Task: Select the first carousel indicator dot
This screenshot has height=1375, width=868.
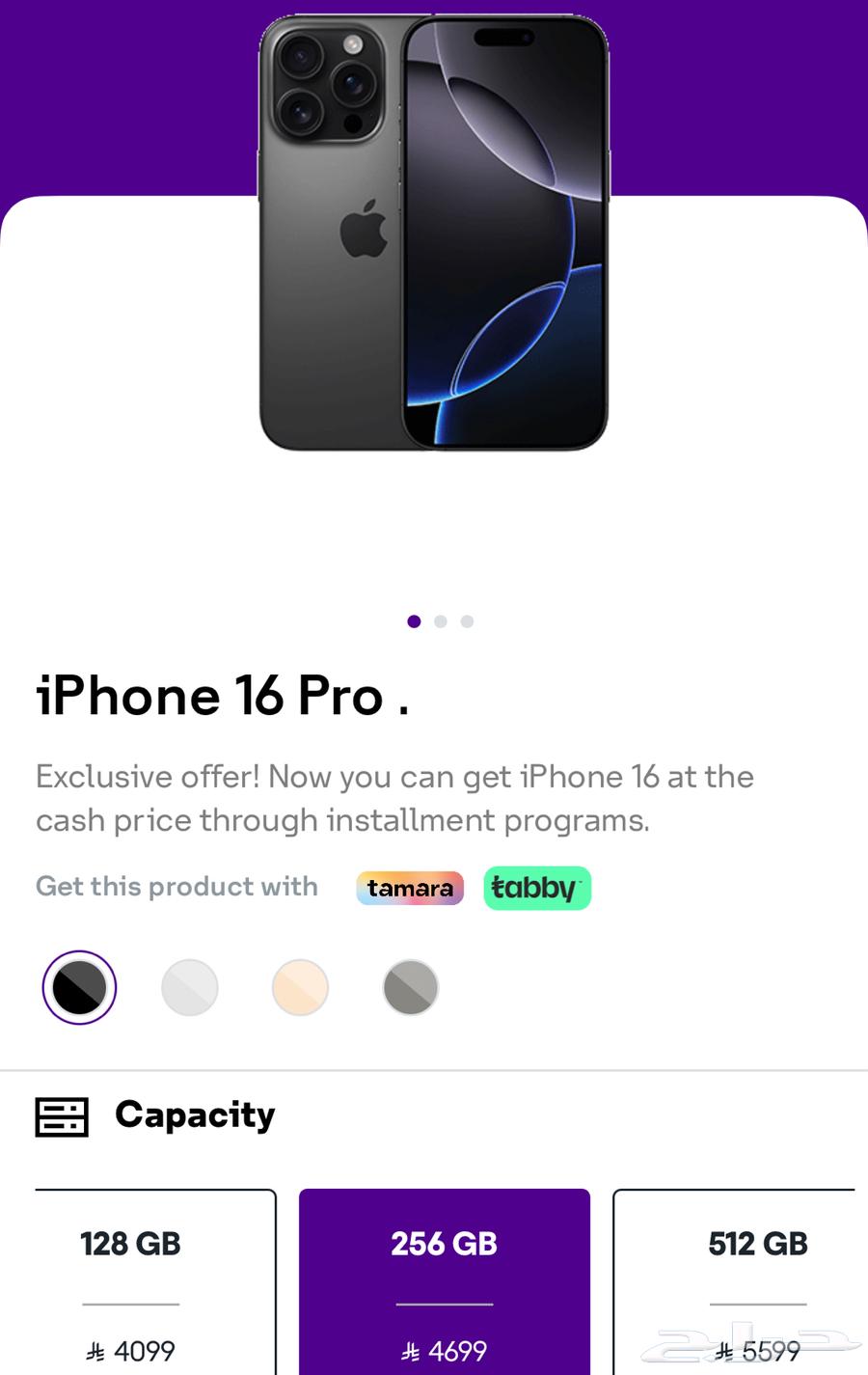Action: point(414,620)
